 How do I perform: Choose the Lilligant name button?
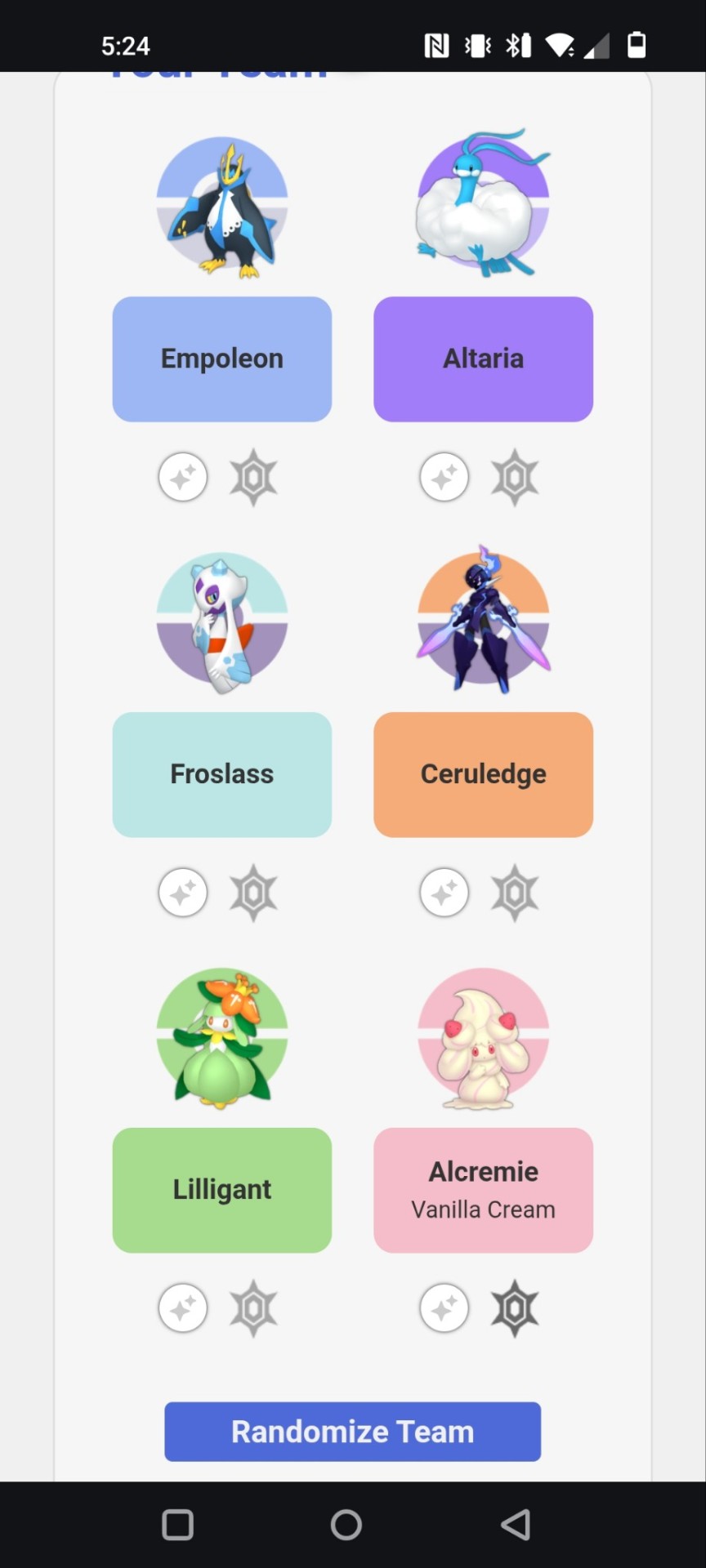221,1190
